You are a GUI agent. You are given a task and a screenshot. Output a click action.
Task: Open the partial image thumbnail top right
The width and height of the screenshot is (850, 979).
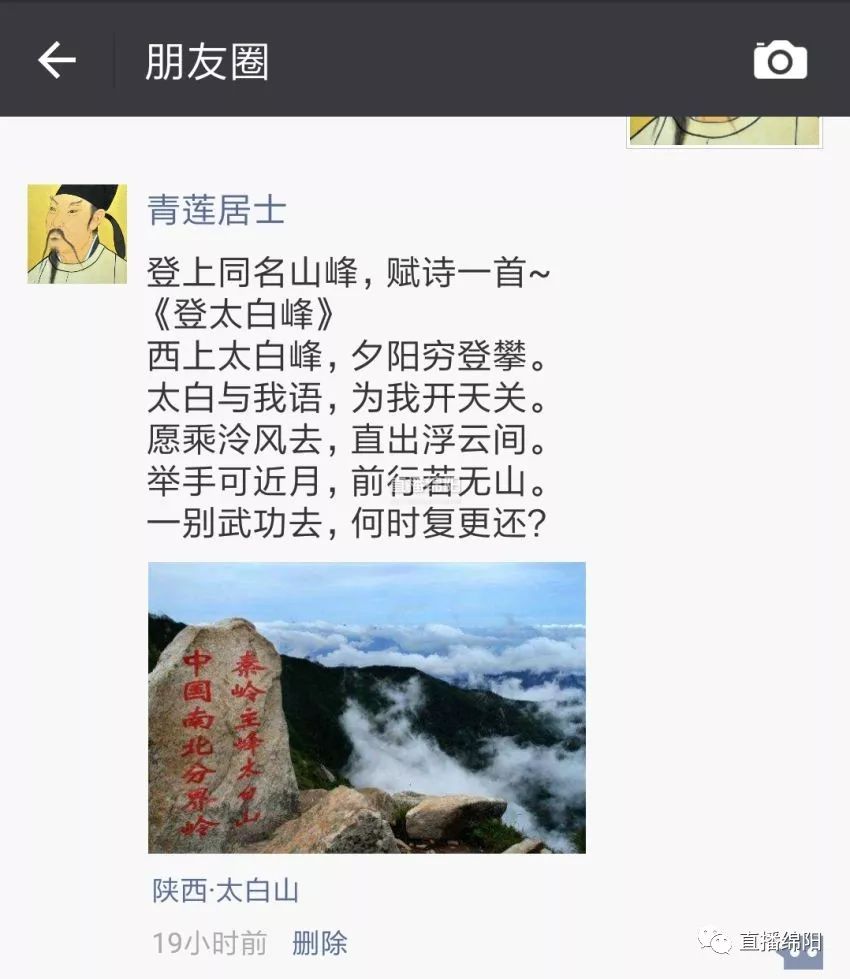tap(723, 128)
